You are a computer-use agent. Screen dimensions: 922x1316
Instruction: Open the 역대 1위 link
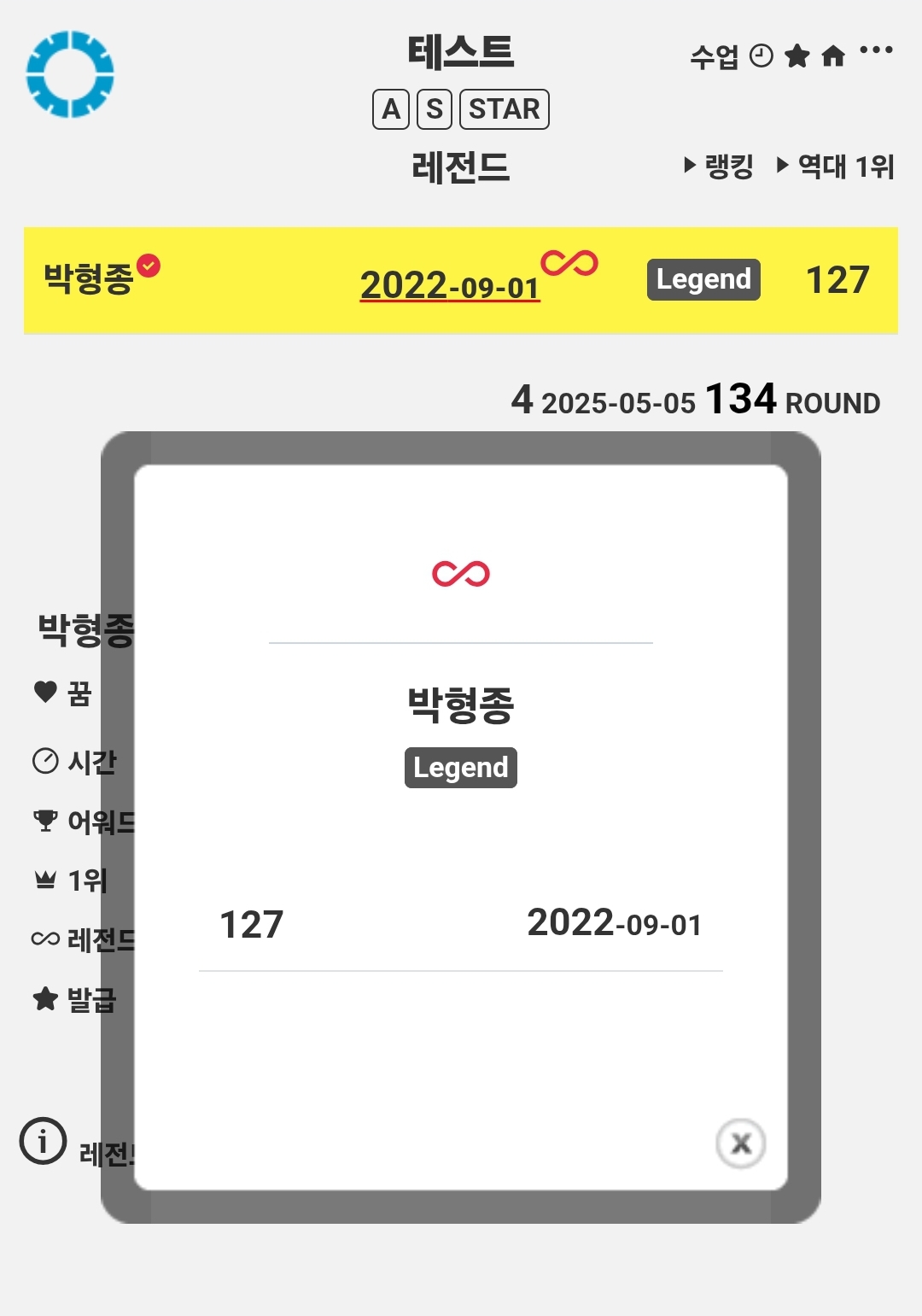836,166
